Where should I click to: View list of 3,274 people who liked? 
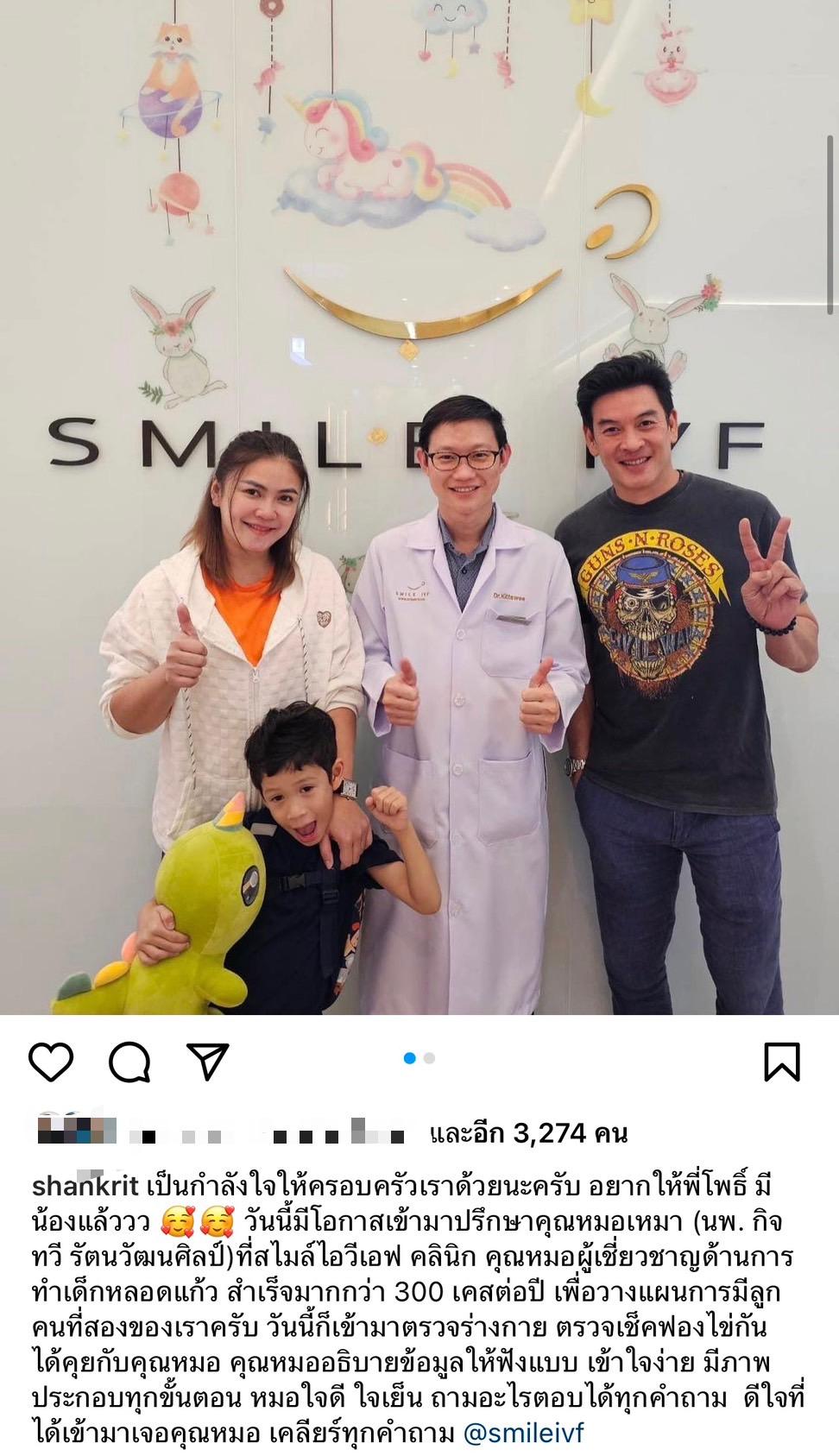pos(528,1132)
